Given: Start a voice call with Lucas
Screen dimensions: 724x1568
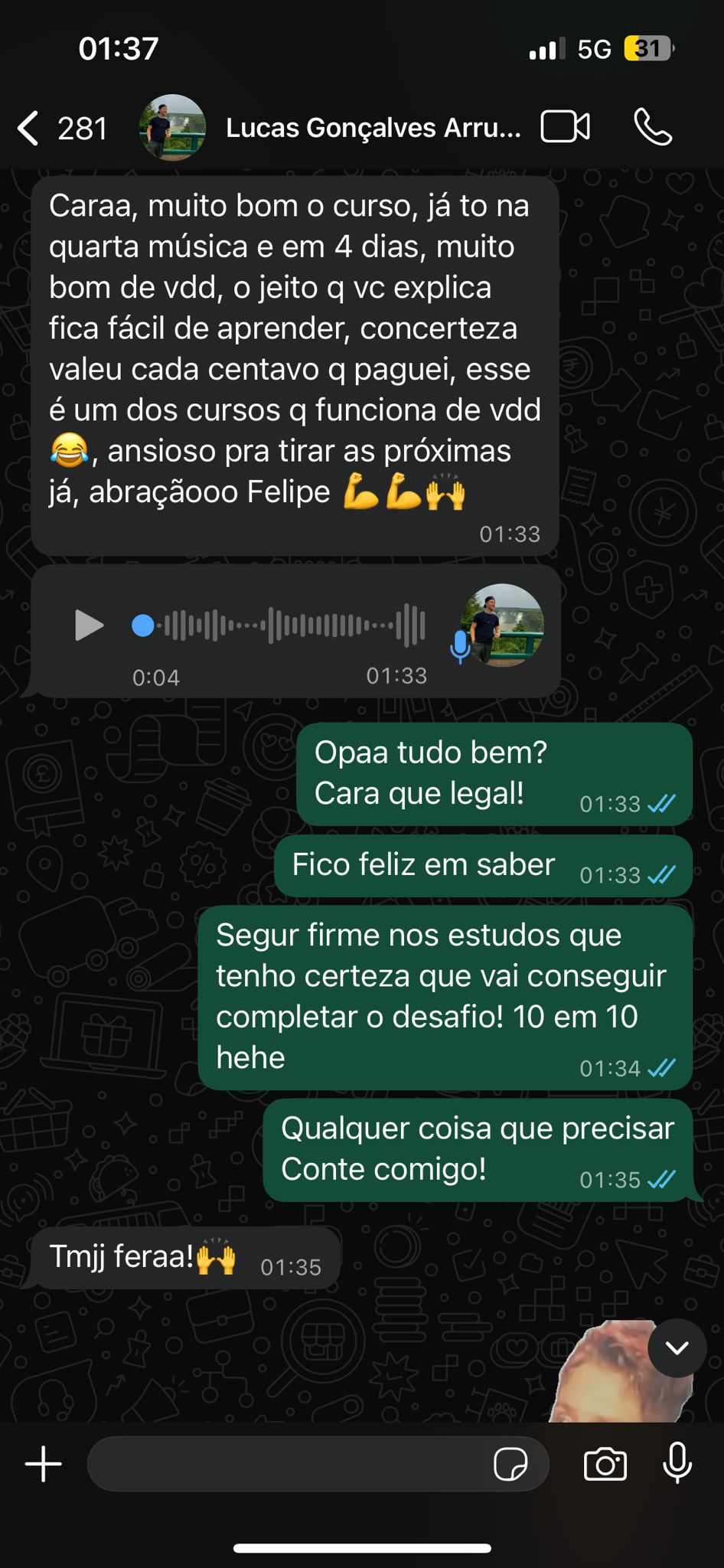Looking at the screenshot, I should pyautogui.click(x=653, y=127).
